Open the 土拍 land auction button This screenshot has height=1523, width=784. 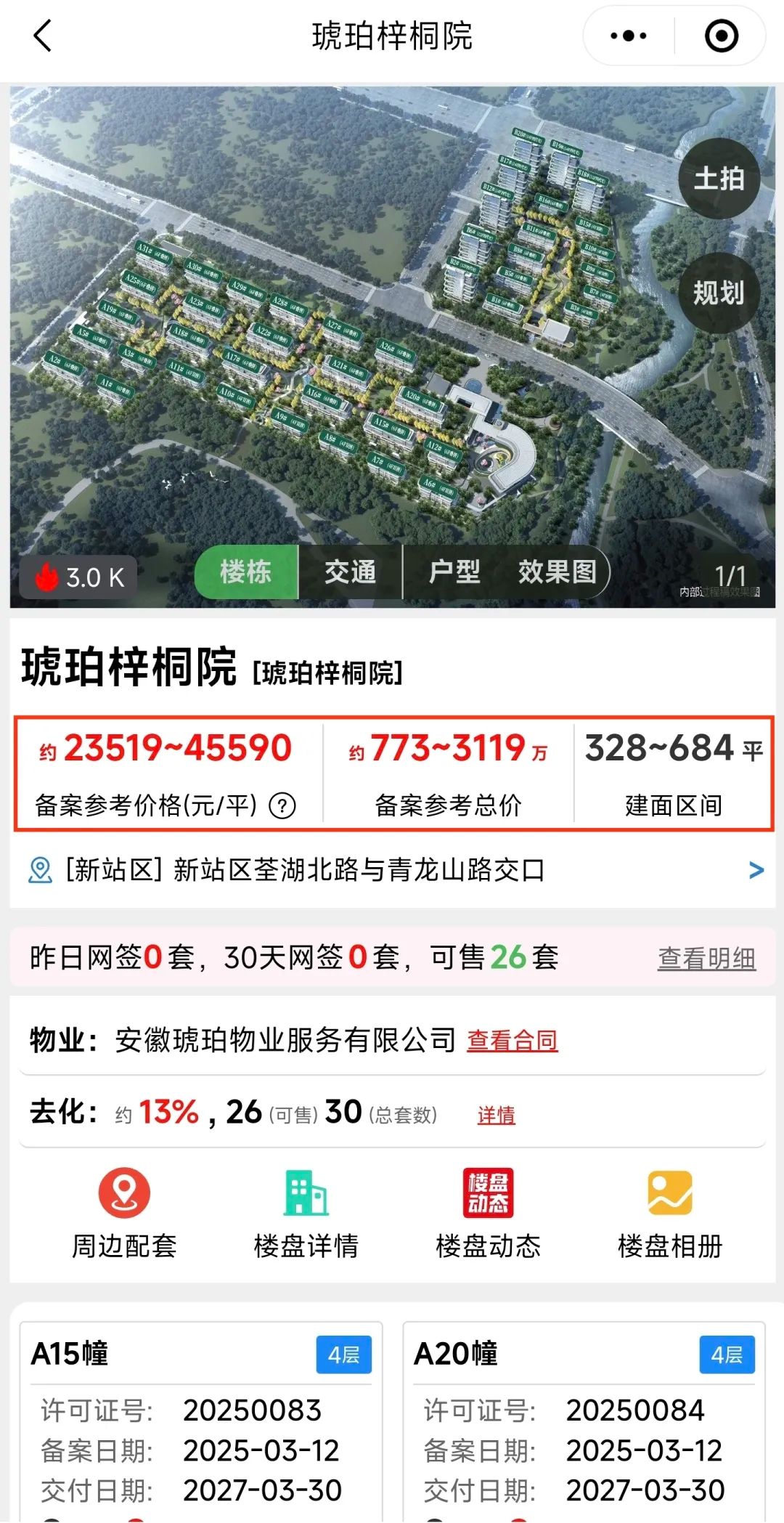point(719,179)
